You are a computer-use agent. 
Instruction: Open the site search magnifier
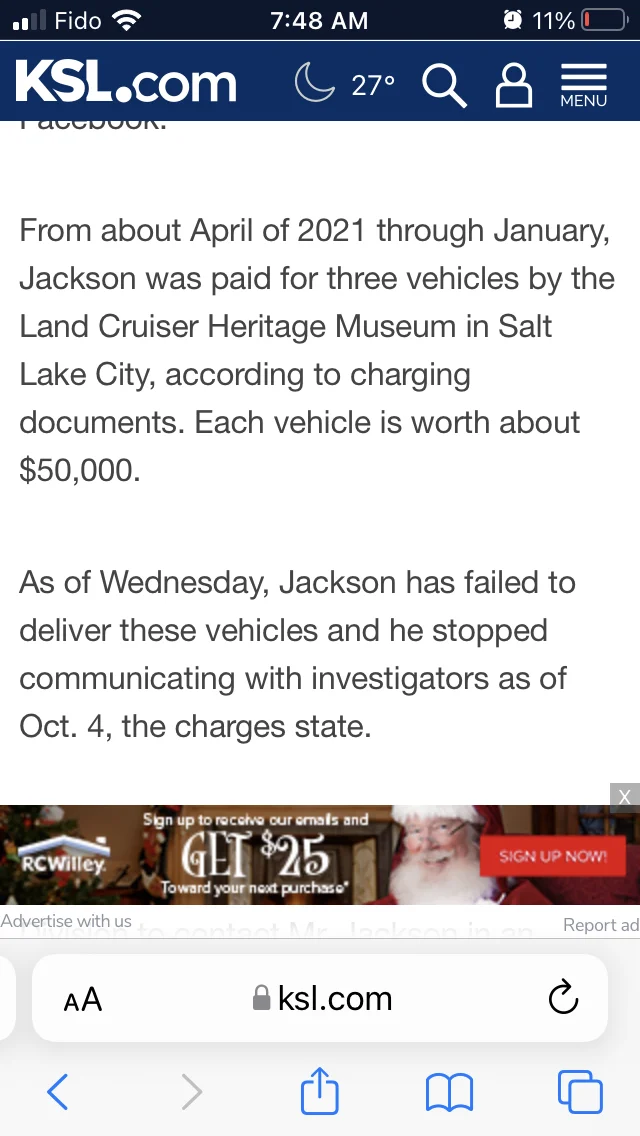click(444, 85)
